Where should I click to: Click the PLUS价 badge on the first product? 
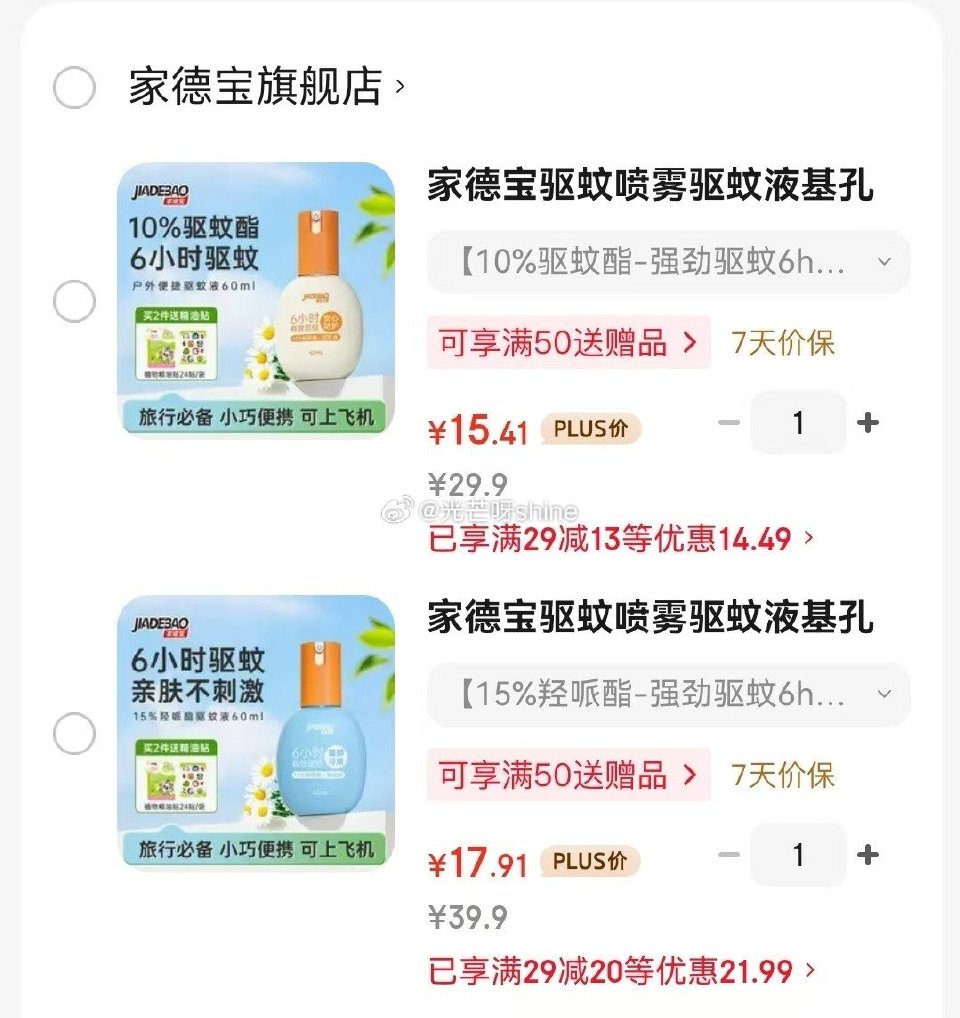coord(589,428)
